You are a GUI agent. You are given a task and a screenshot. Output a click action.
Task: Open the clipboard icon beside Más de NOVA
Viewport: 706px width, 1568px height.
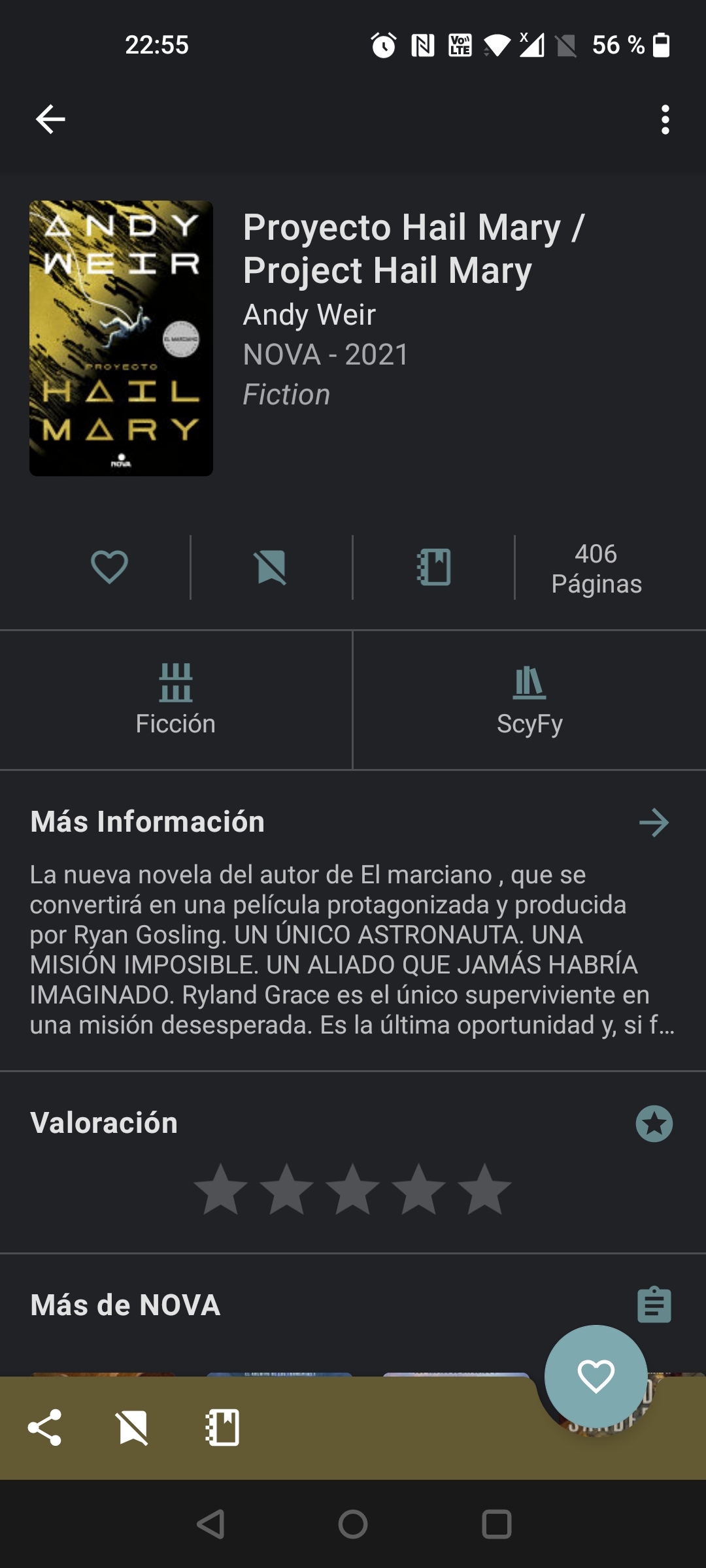(x=654, y=1305)
